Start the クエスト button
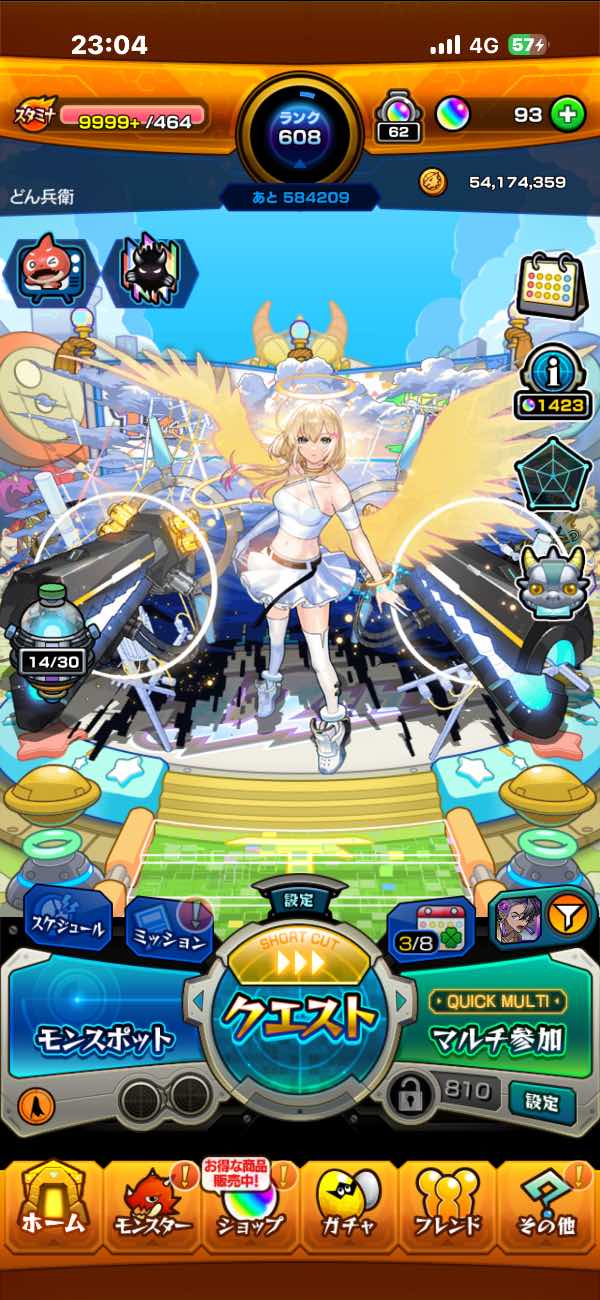 (x=300, y=1018)
